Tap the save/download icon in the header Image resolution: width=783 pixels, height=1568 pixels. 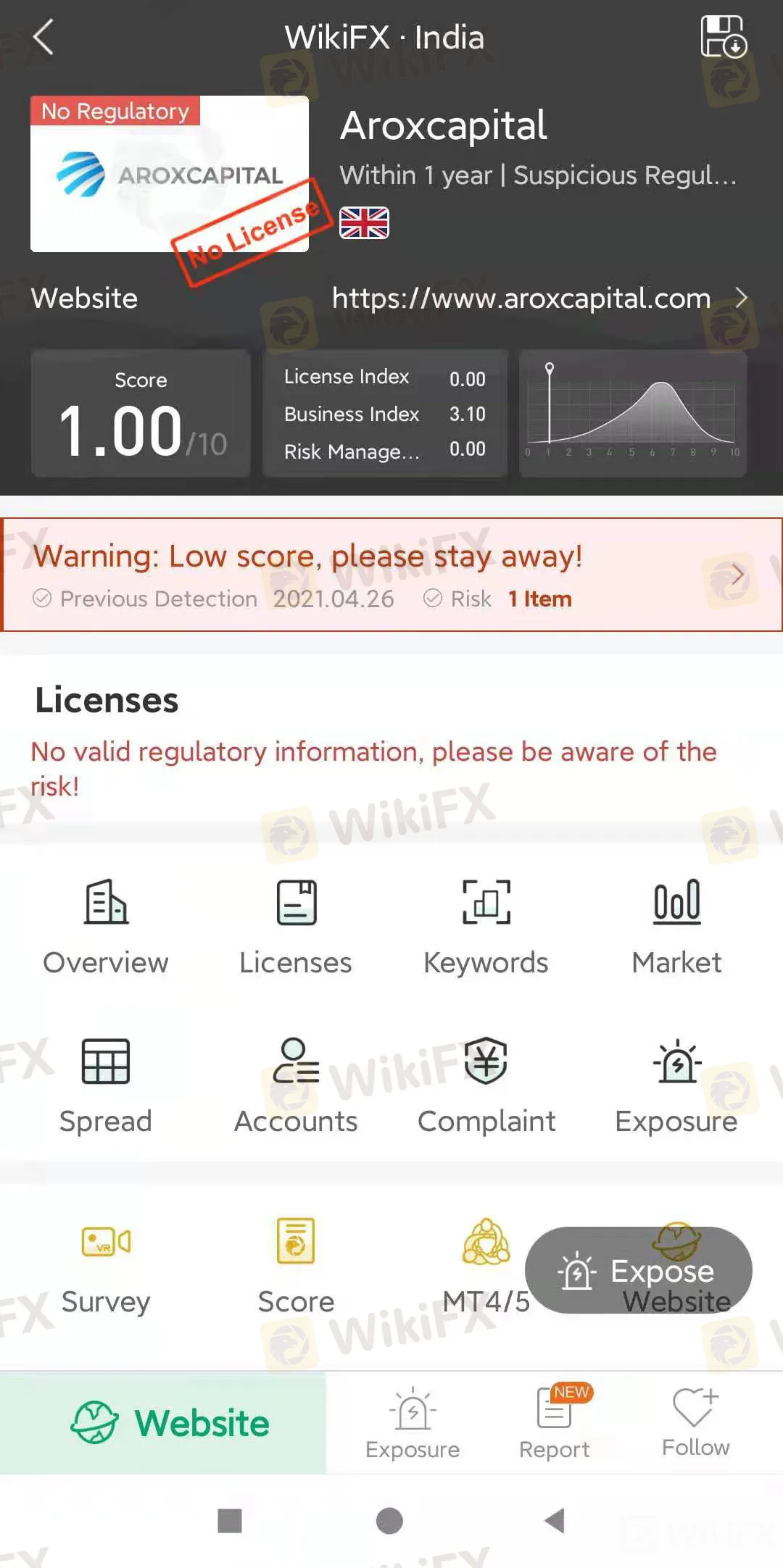coord(723,37)
